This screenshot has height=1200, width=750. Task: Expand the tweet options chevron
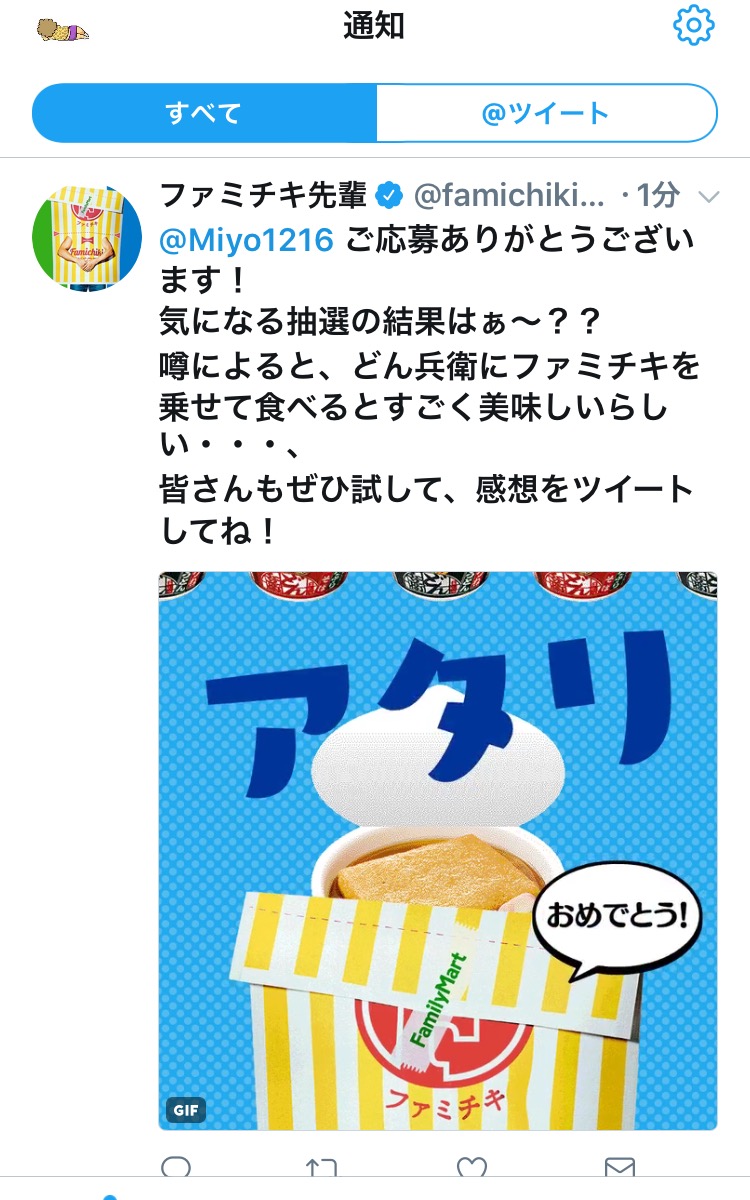[709, 197]
